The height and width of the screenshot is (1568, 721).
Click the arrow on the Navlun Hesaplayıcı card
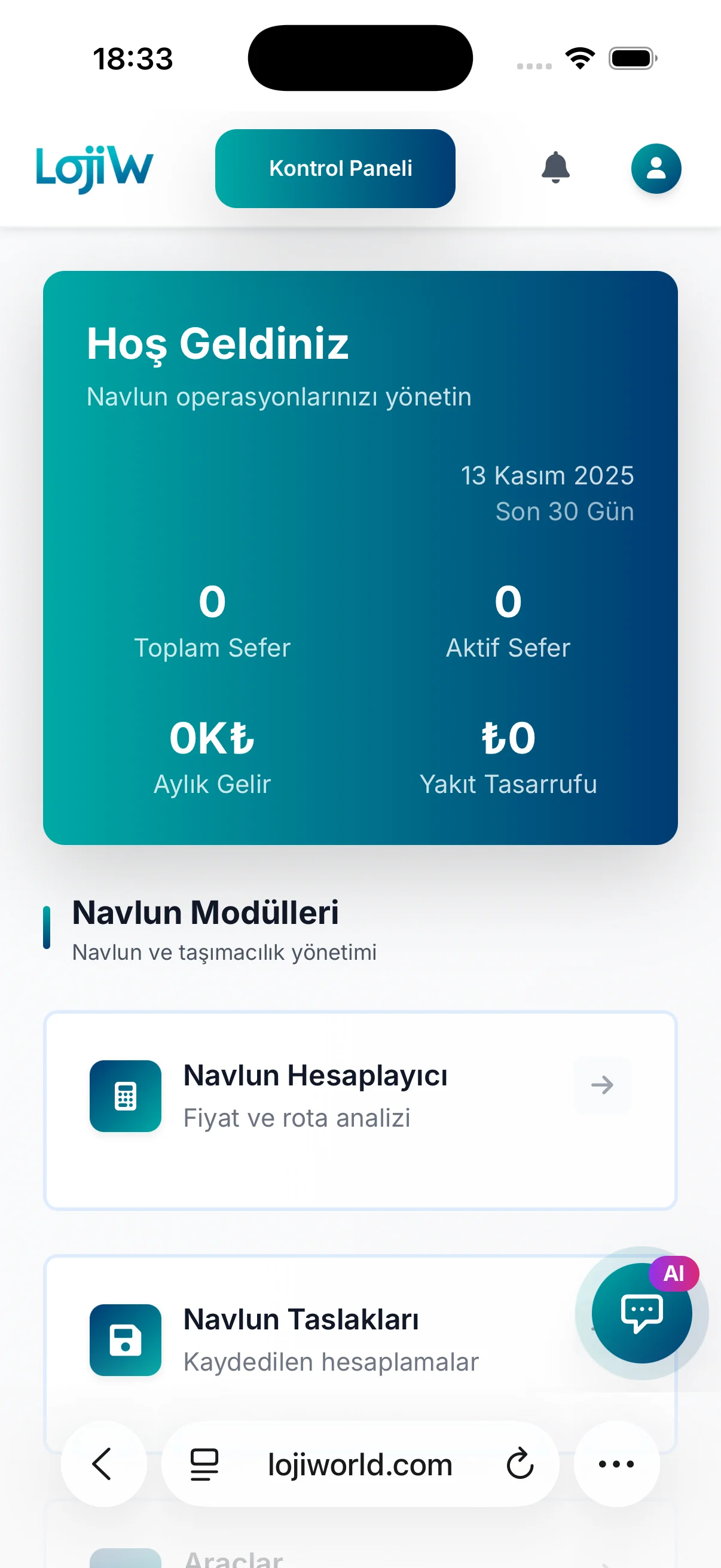click(x=601, y=1084)
